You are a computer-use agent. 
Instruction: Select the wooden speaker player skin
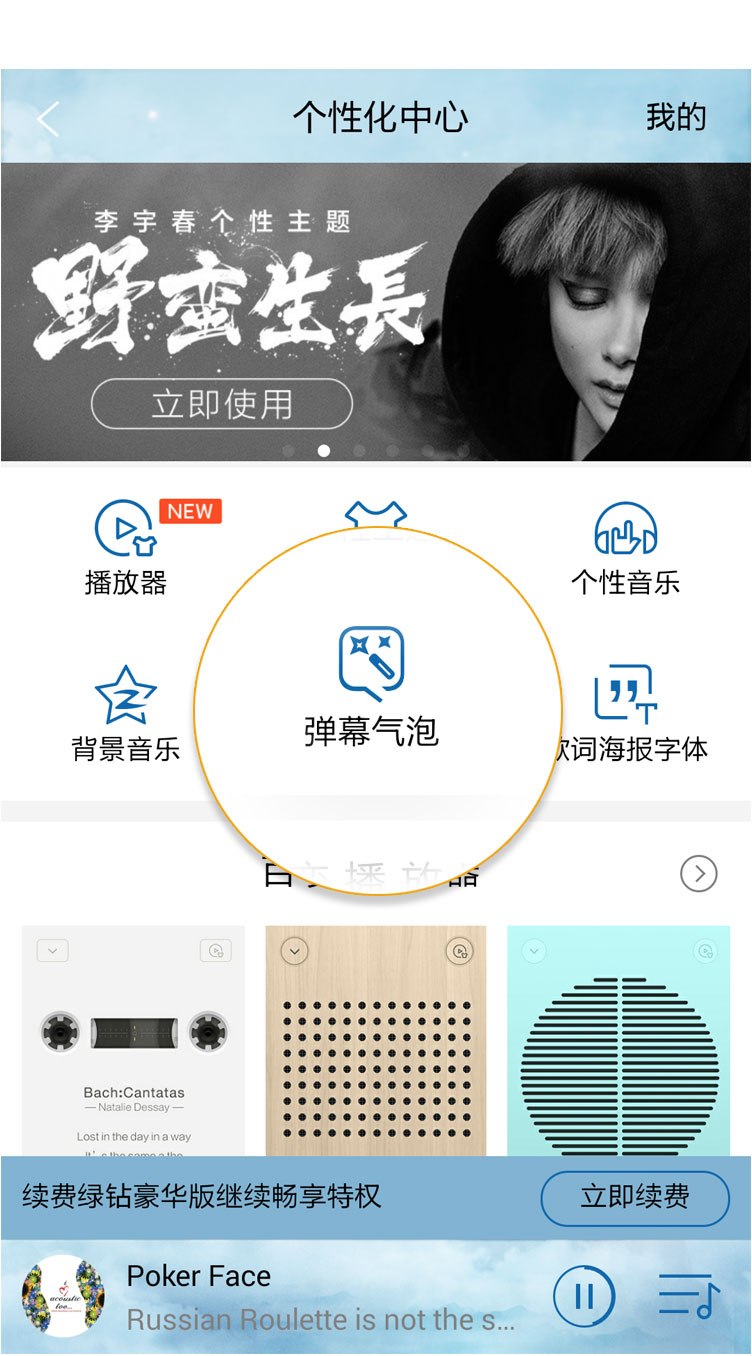[x=376, y=1041]
